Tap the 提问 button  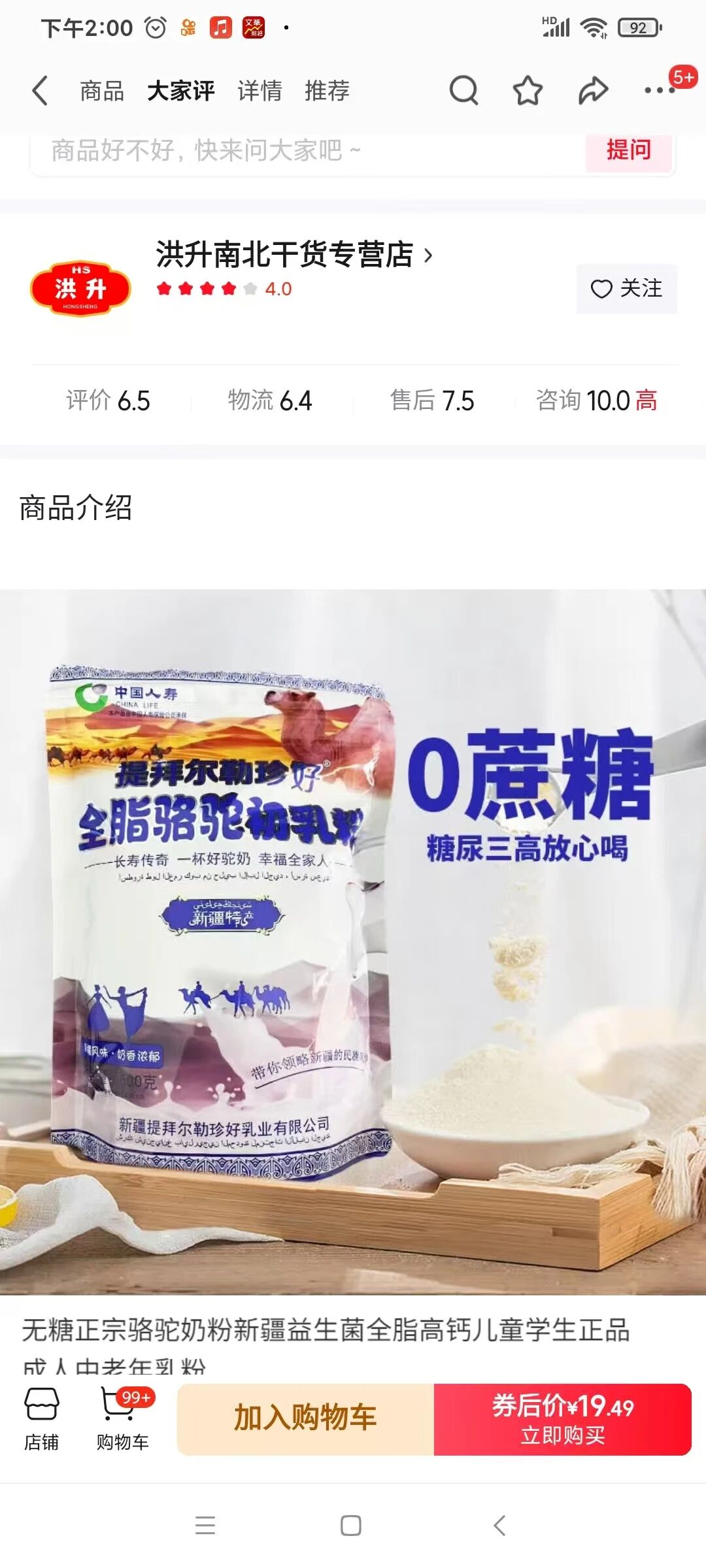pyautogui.click(x=628, y=150)
